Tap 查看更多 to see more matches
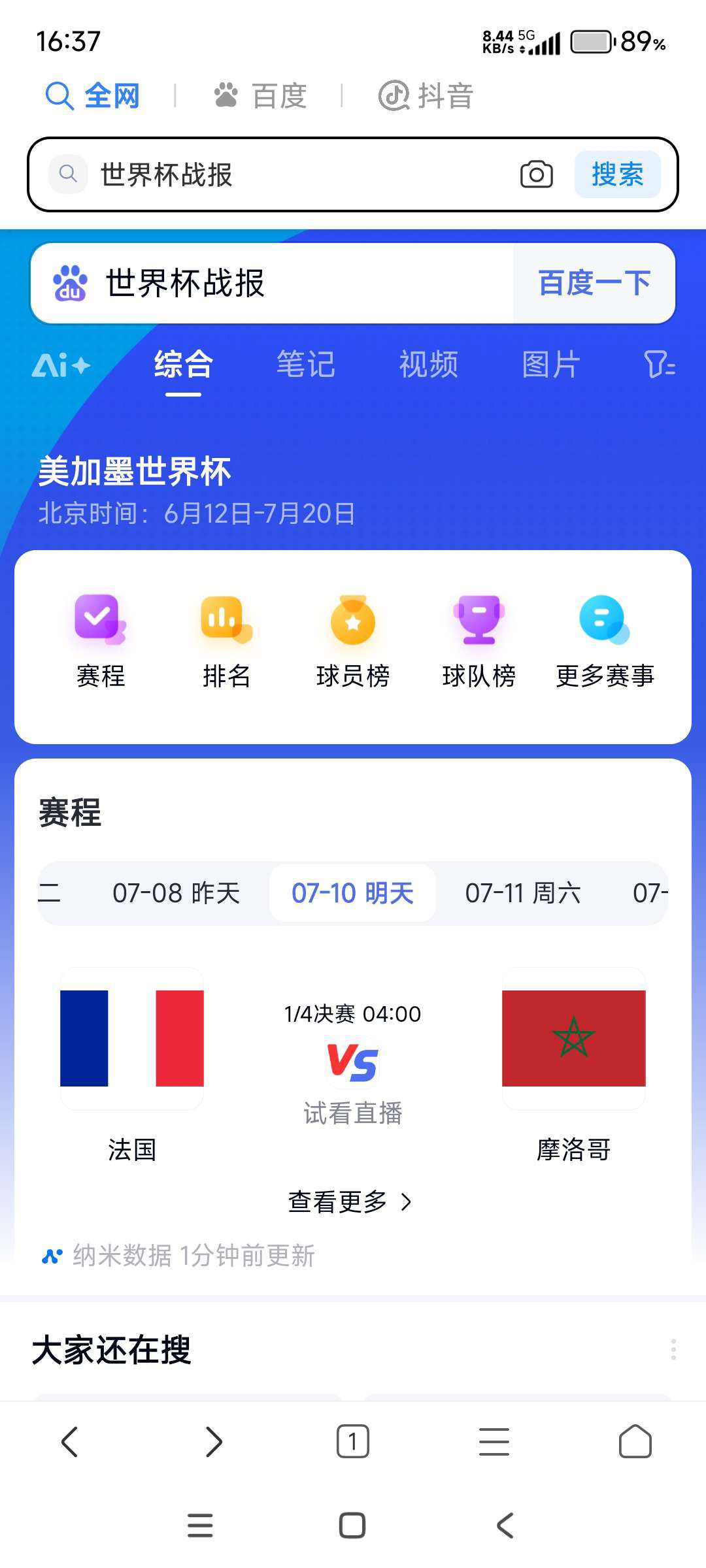Image resolution: width=706 pixels, height=1568 pixels. (x=350, y=1201)
